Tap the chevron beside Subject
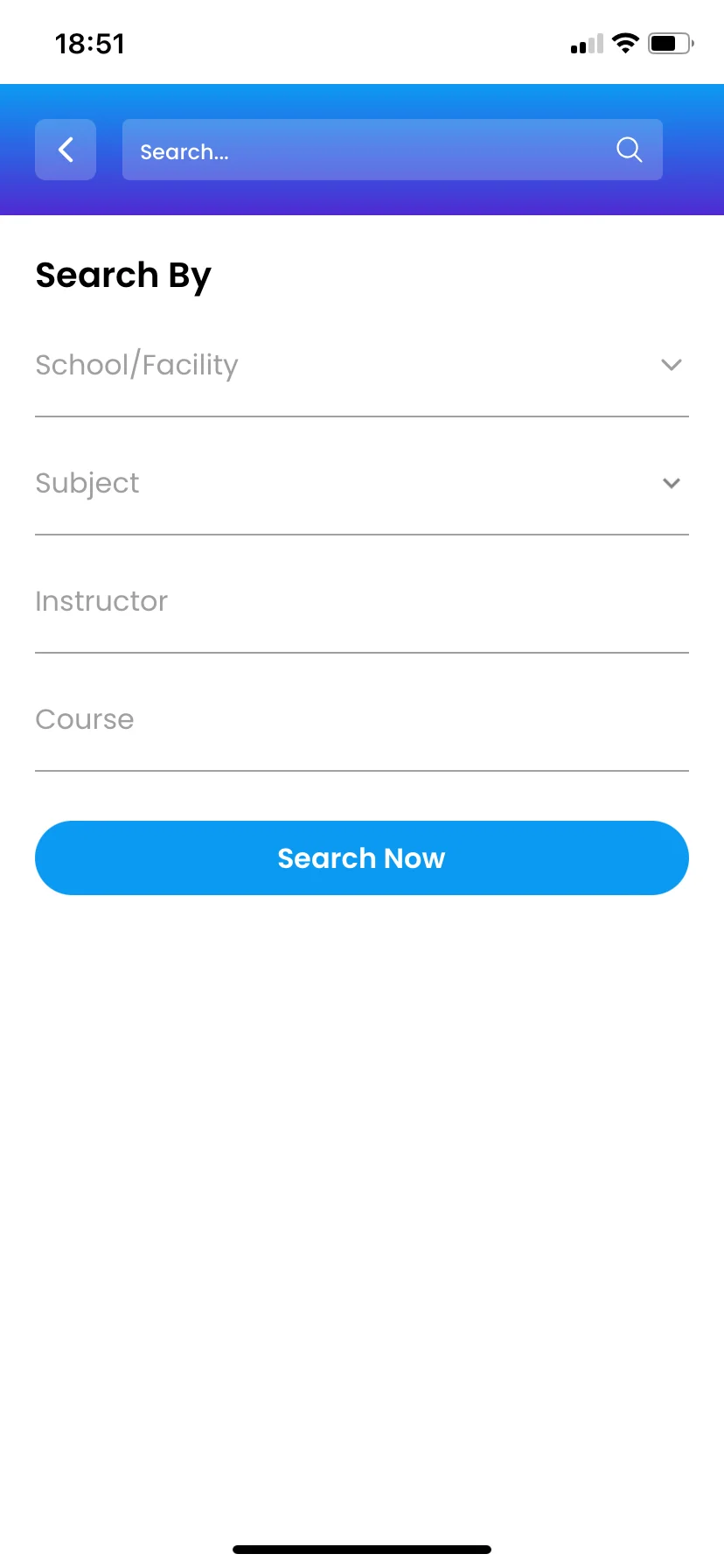Viewport: 724px width, 1568px height. 670,483
